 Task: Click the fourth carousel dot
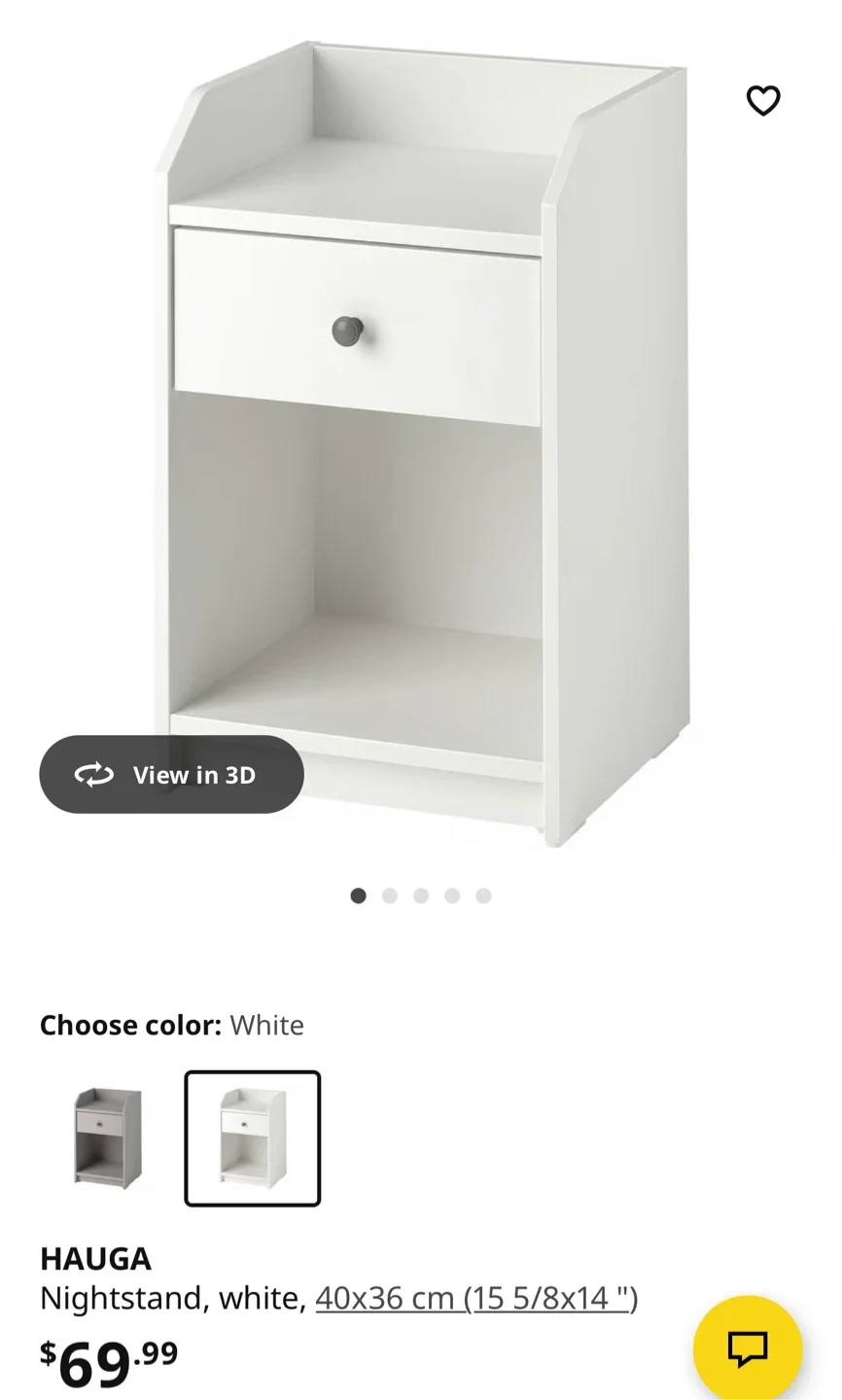[451, 895]
